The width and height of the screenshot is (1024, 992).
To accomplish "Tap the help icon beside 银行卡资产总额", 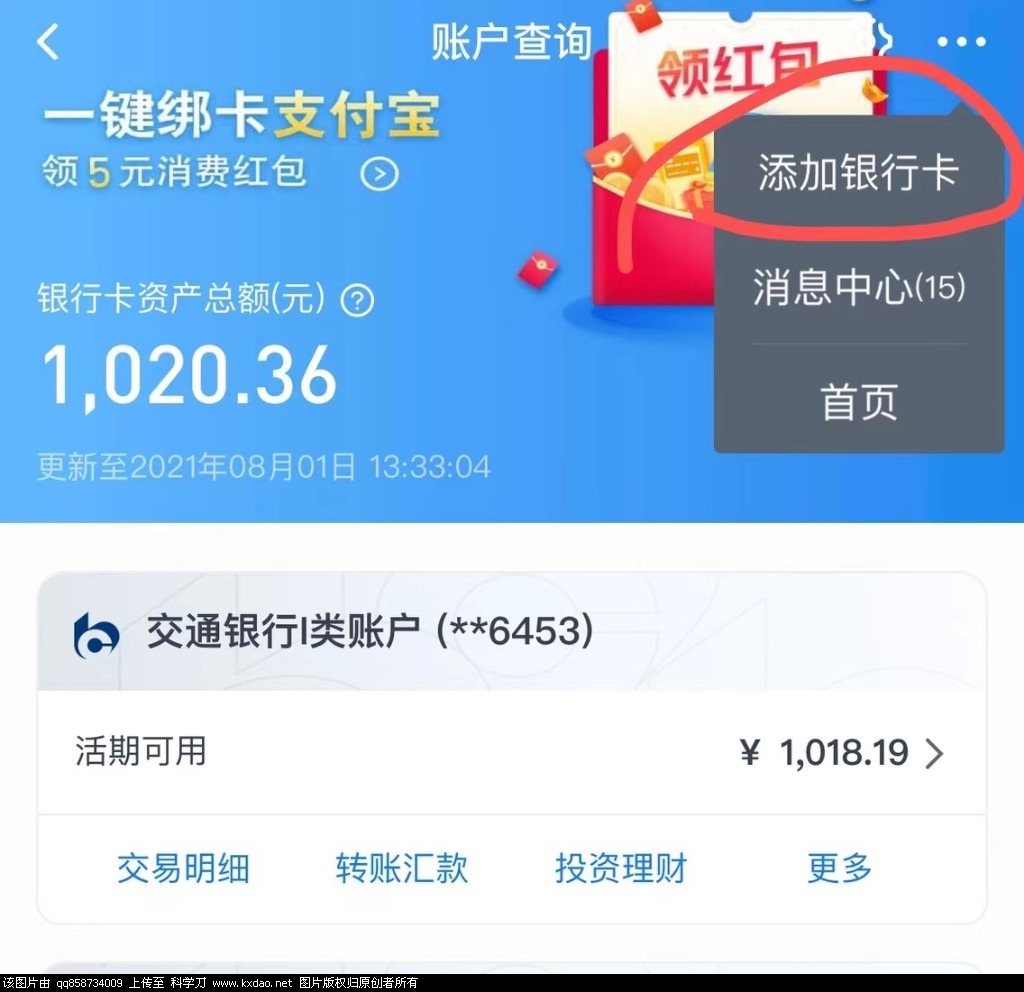I will pos(357,299).
